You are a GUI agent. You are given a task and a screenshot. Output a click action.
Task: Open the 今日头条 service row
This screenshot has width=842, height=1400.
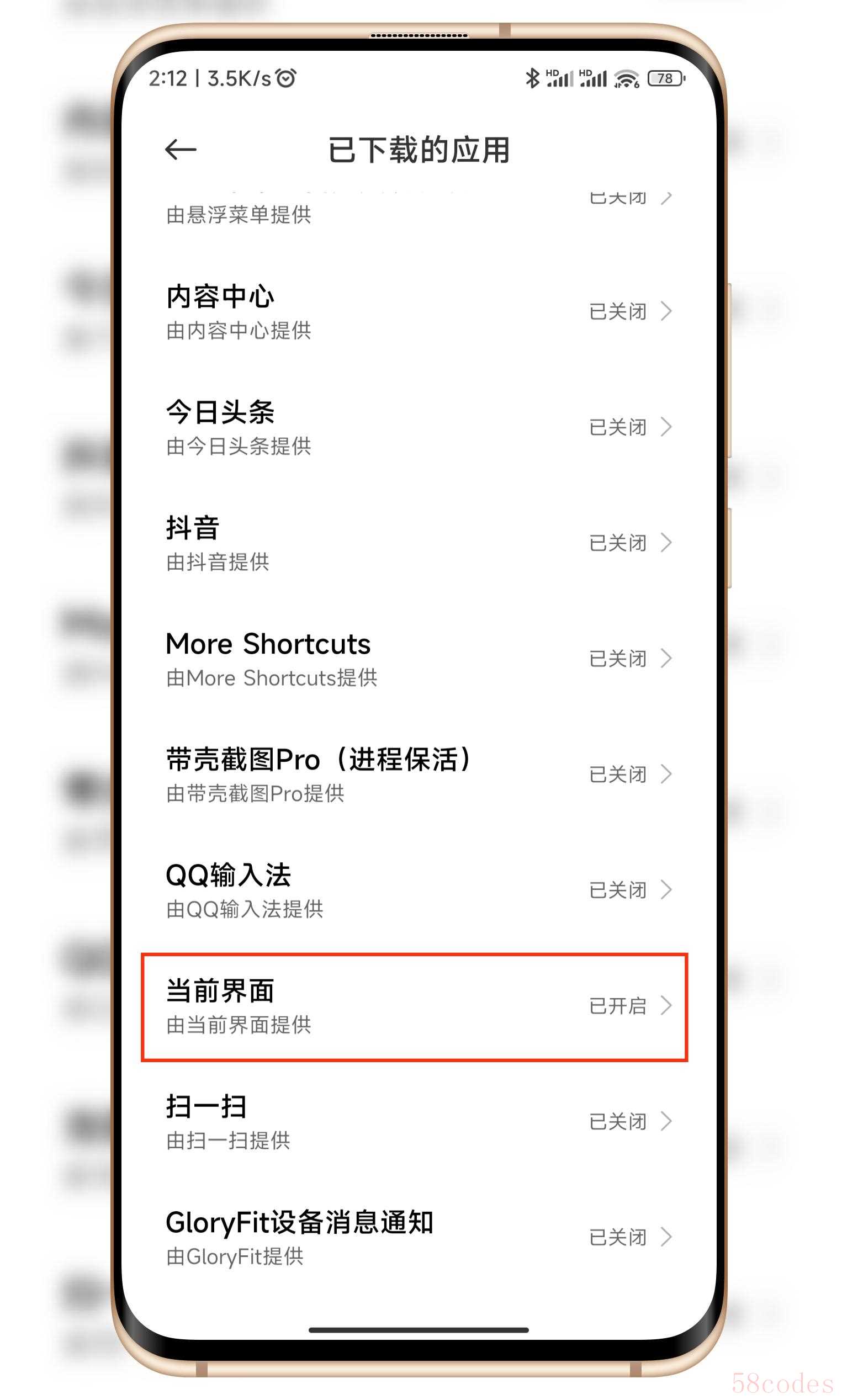pyautogui.click(x=419, y=428)
